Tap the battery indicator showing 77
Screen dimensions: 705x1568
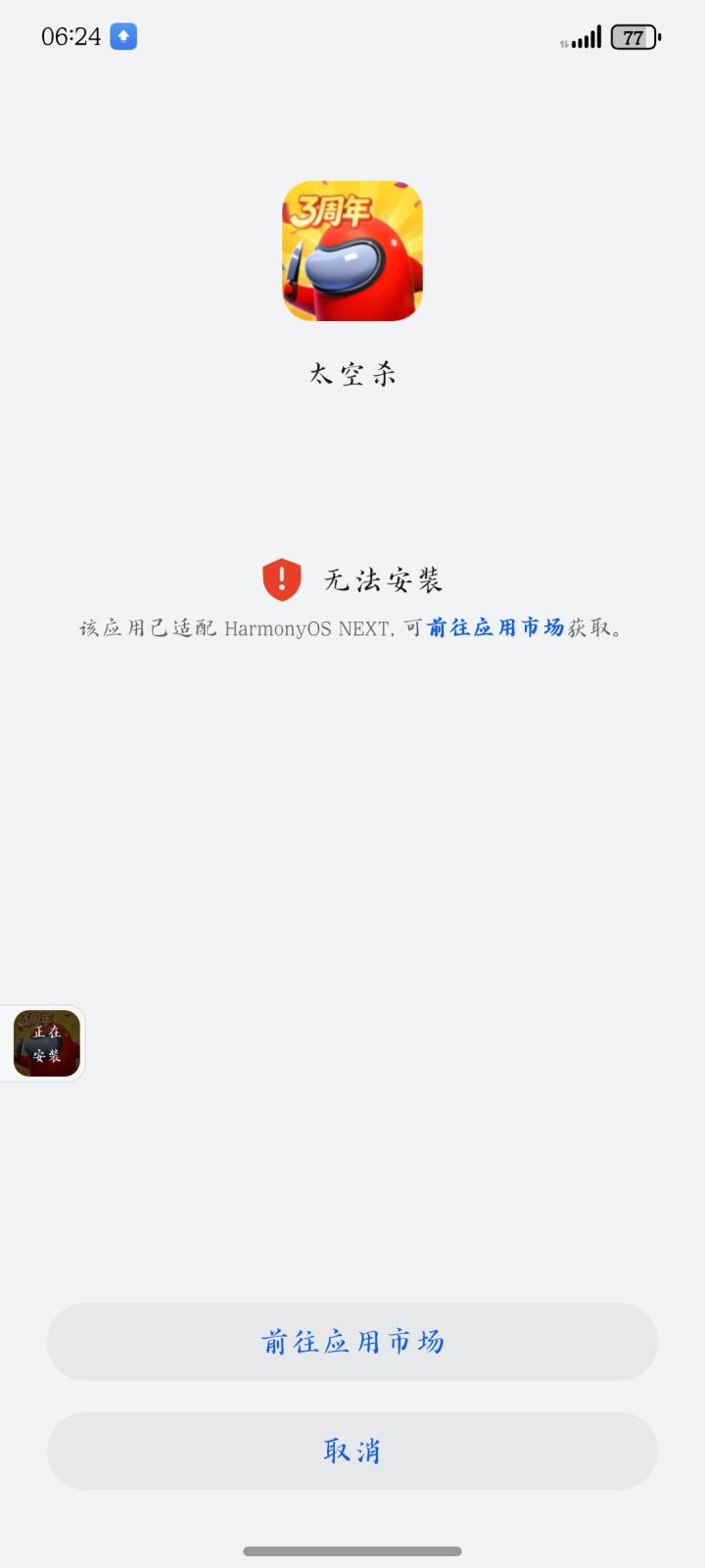coord(634,36)
